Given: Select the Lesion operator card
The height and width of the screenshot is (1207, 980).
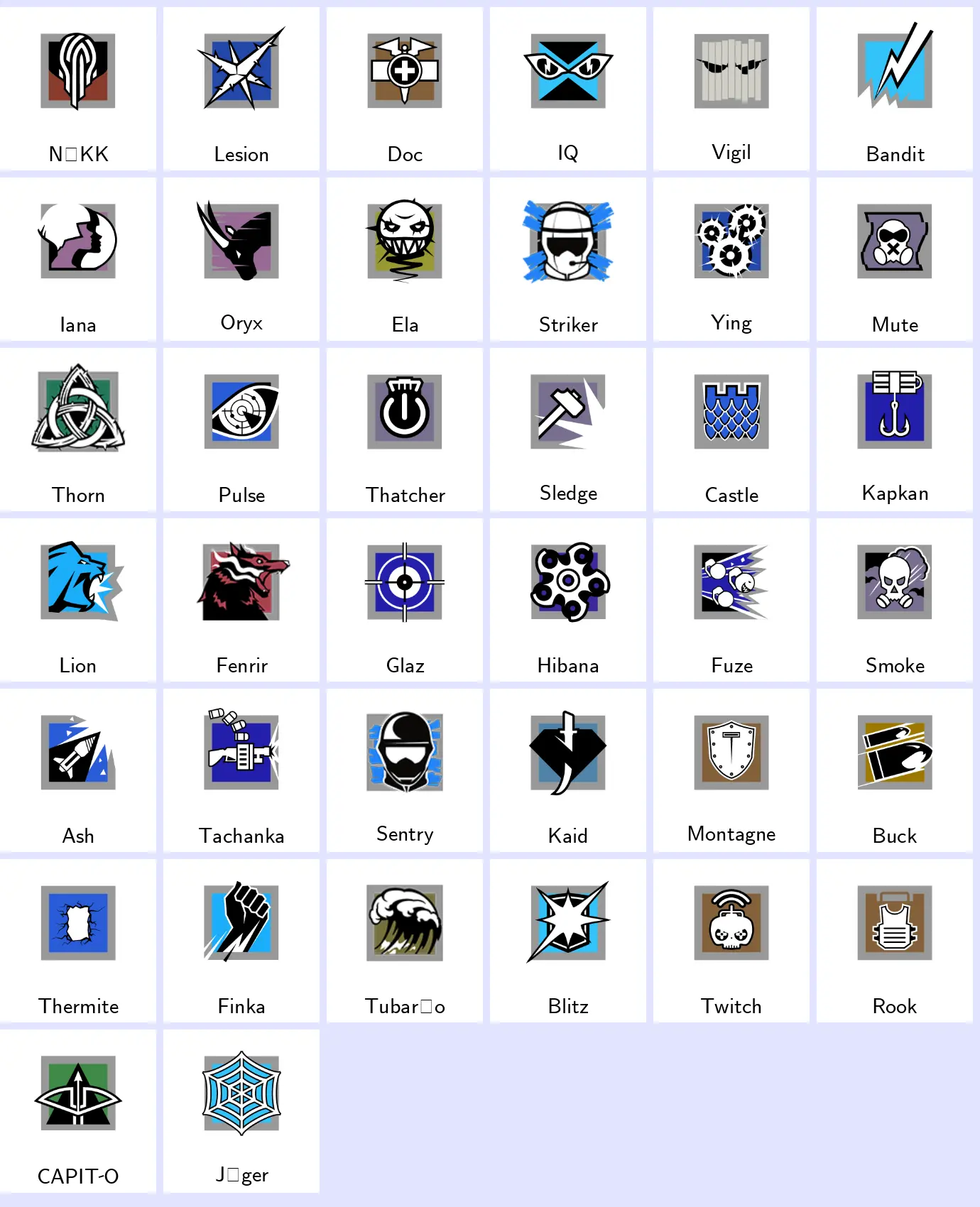Looking at the screenshot, I should click(241, 89).
